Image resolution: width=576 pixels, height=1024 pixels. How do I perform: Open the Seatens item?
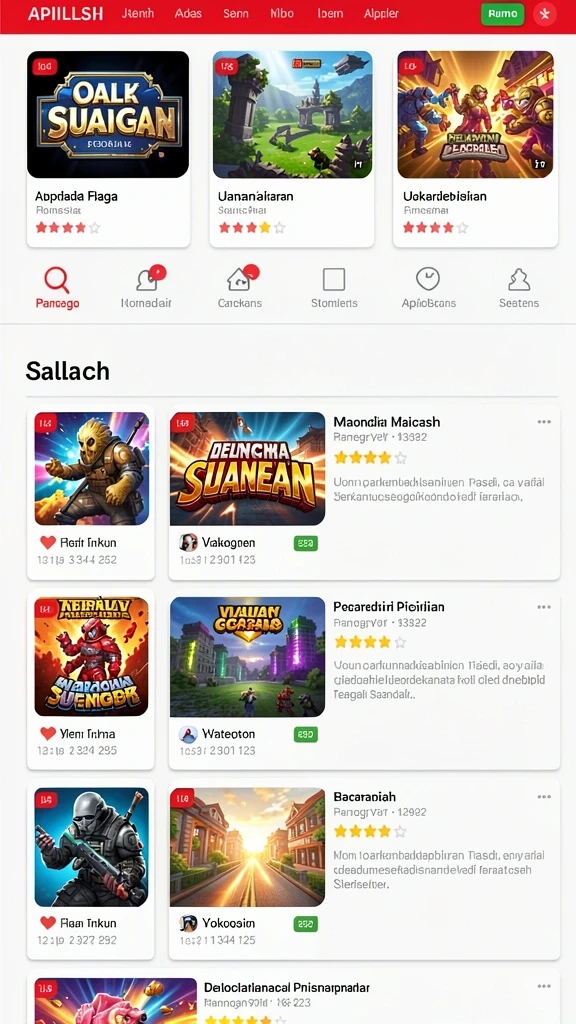click(x=519, y=288)
